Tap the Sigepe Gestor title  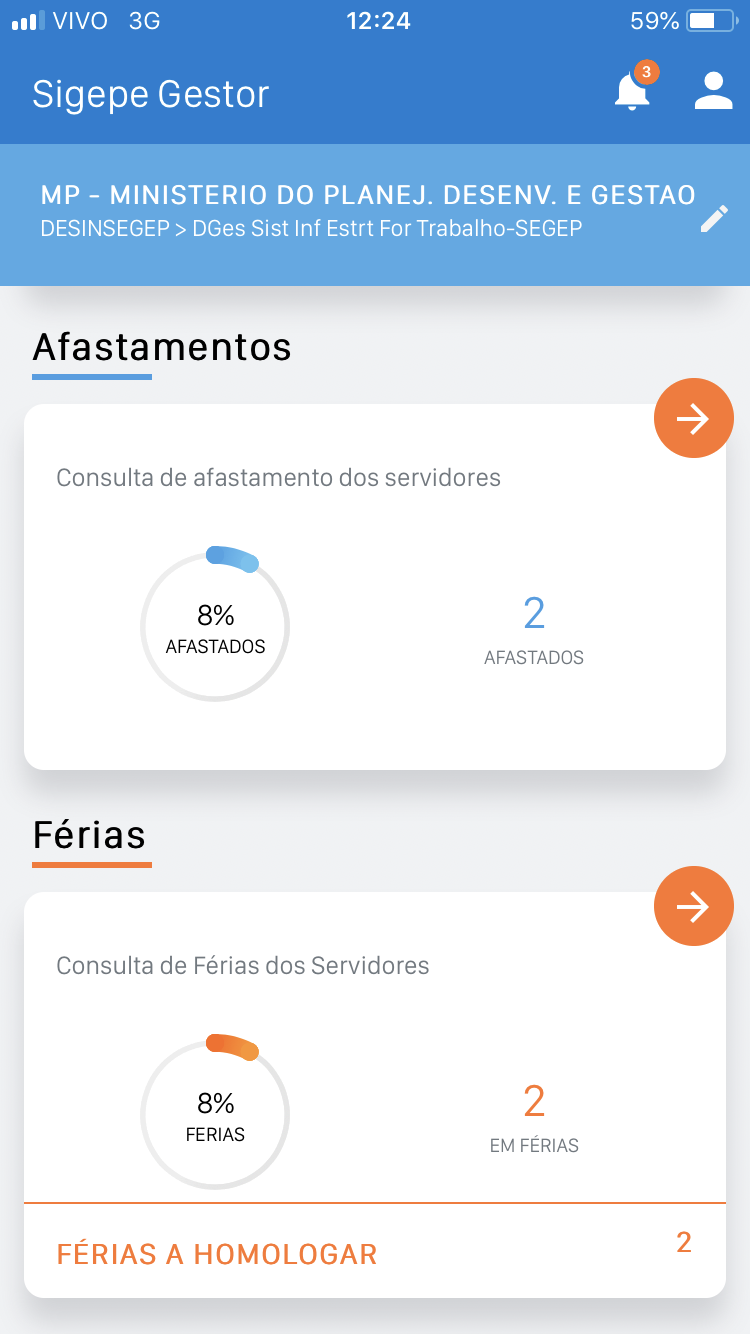coord(151,94)
